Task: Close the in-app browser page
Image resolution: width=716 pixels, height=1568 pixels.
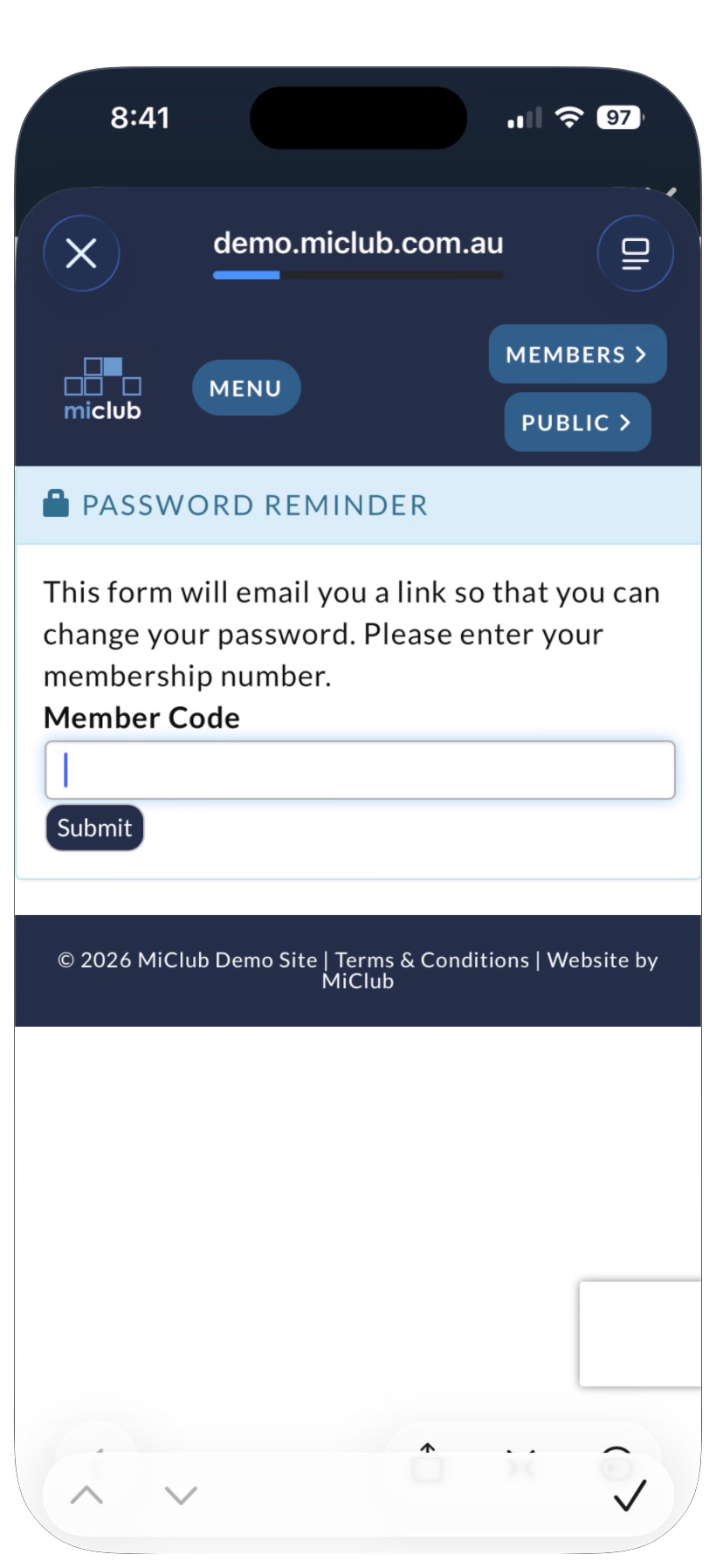Action: pyautogui.click(x=81, y=254)
